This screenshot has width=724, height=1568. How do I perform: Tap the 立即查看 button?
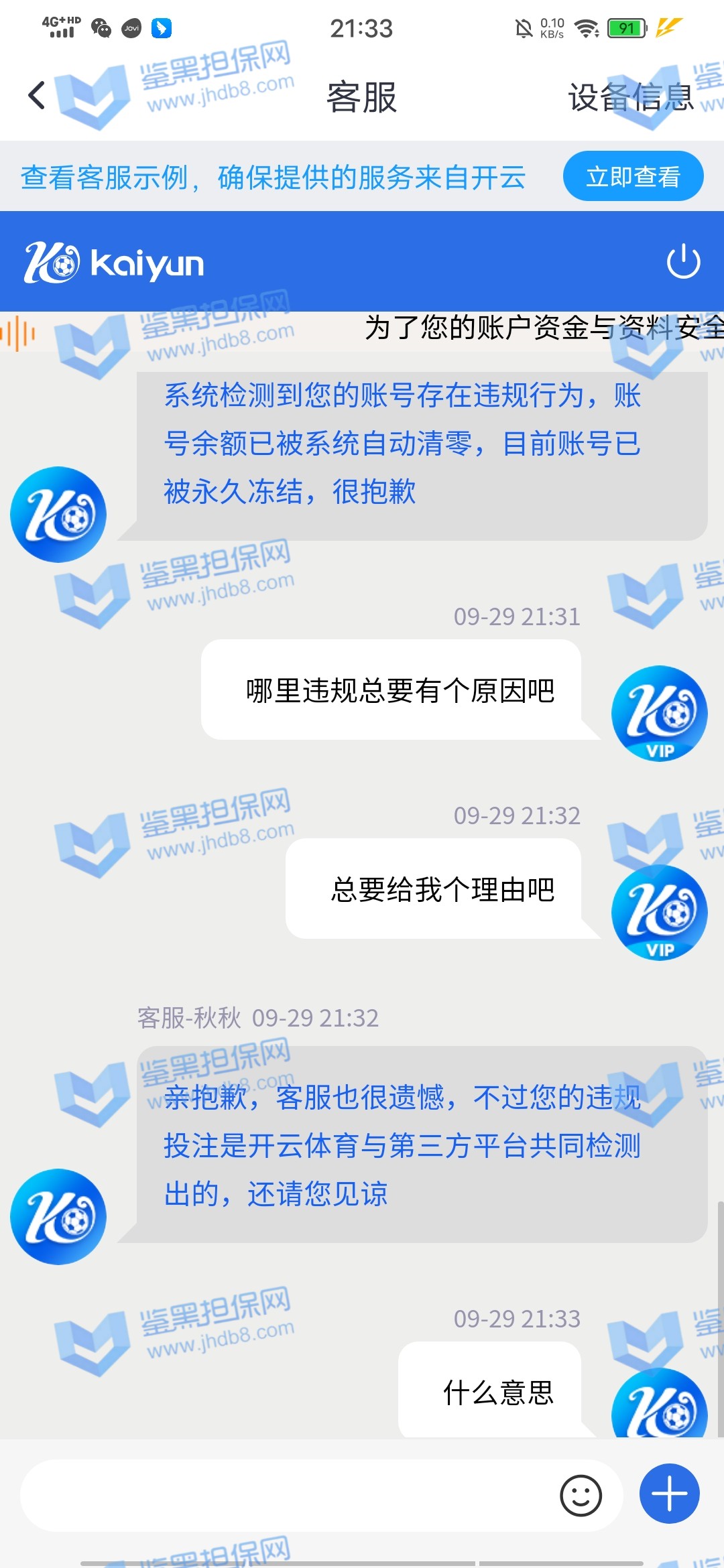point(633,176)
